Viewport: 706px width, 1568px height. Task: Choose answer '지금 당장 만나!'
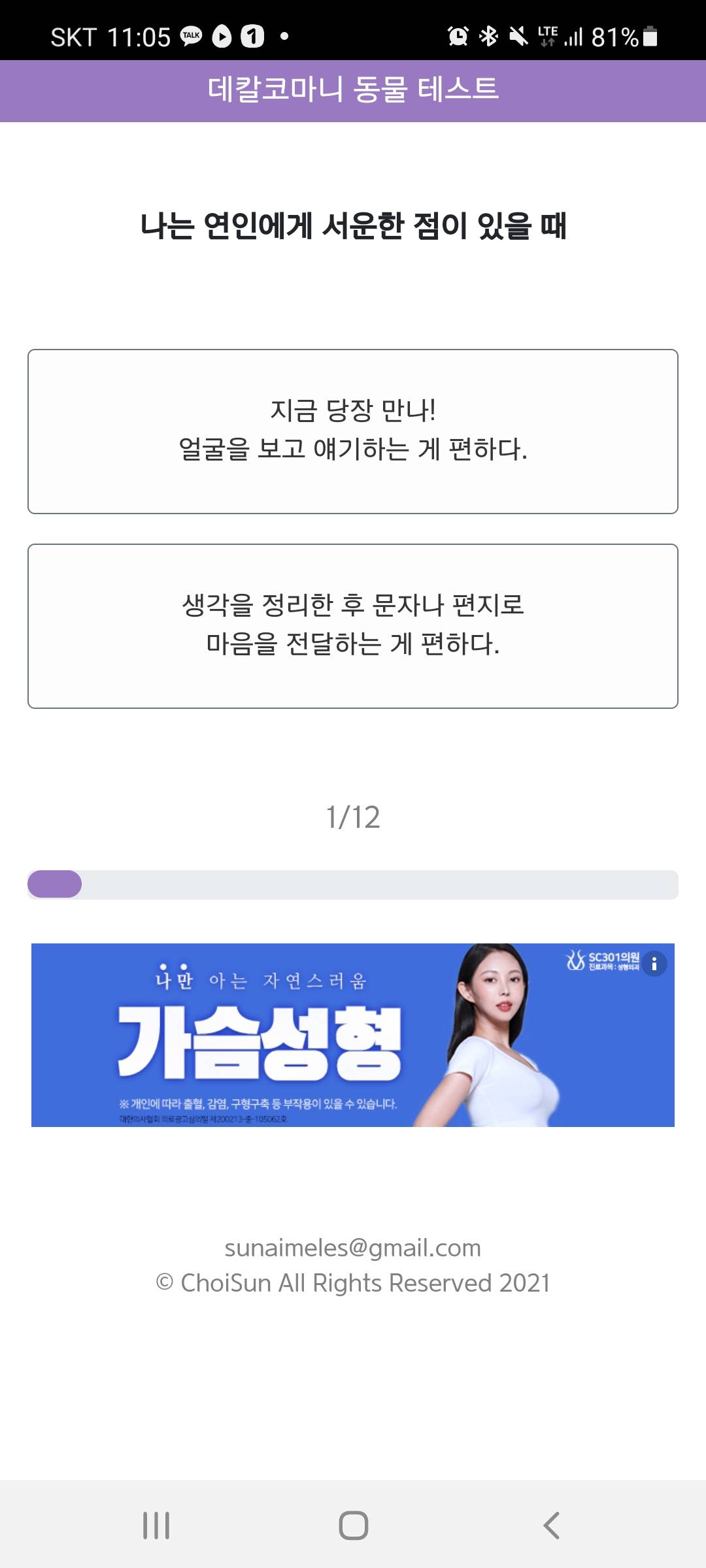[353, 431]
